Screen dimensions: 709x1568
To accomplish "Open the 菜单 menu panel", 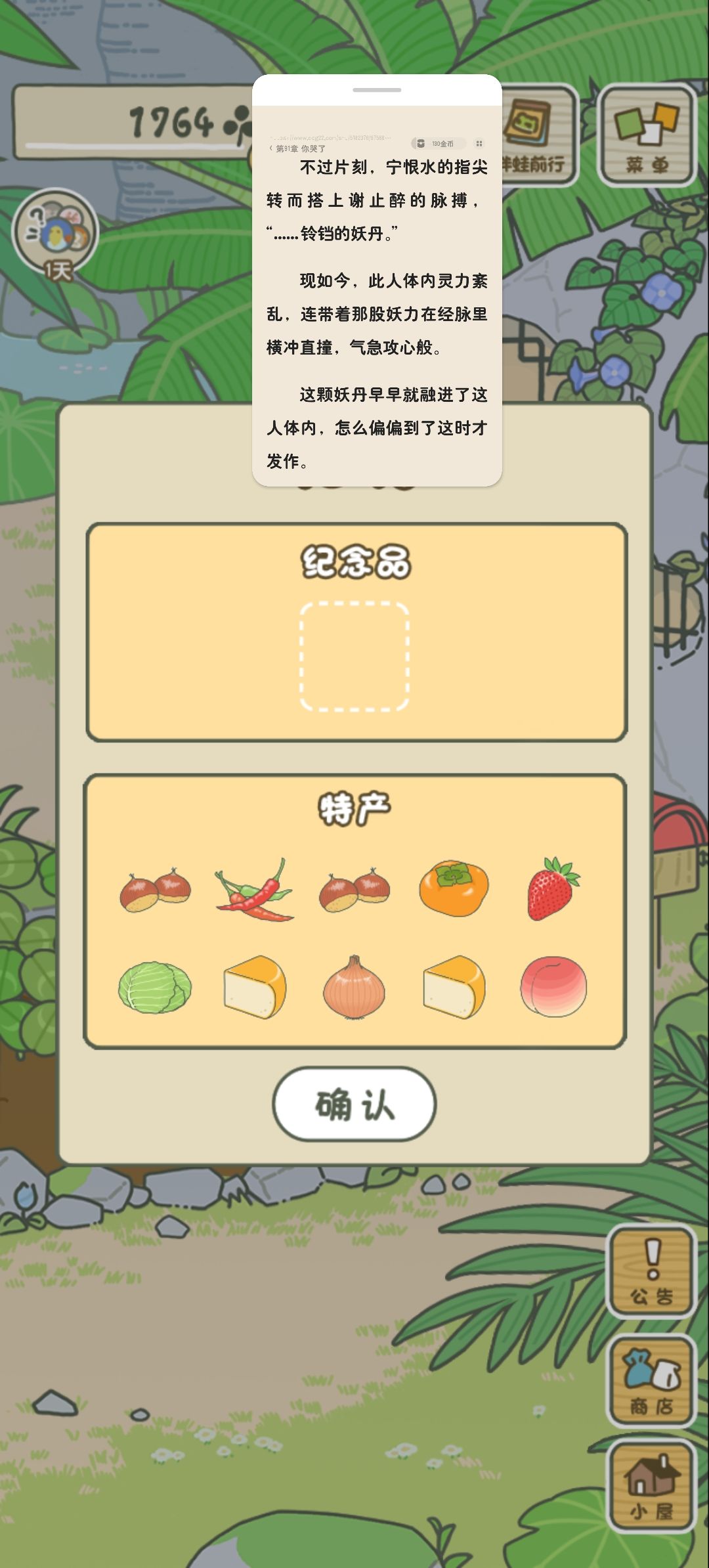I will [647, 131].
